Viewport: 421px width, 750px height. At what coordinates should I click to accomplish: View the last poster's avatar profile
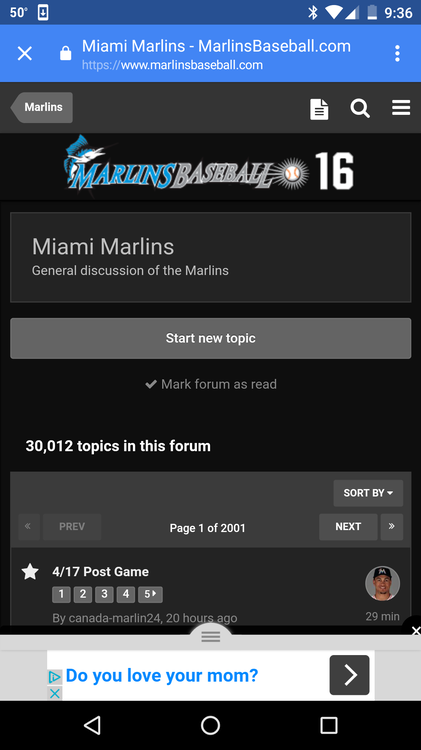tap(382, 584)
